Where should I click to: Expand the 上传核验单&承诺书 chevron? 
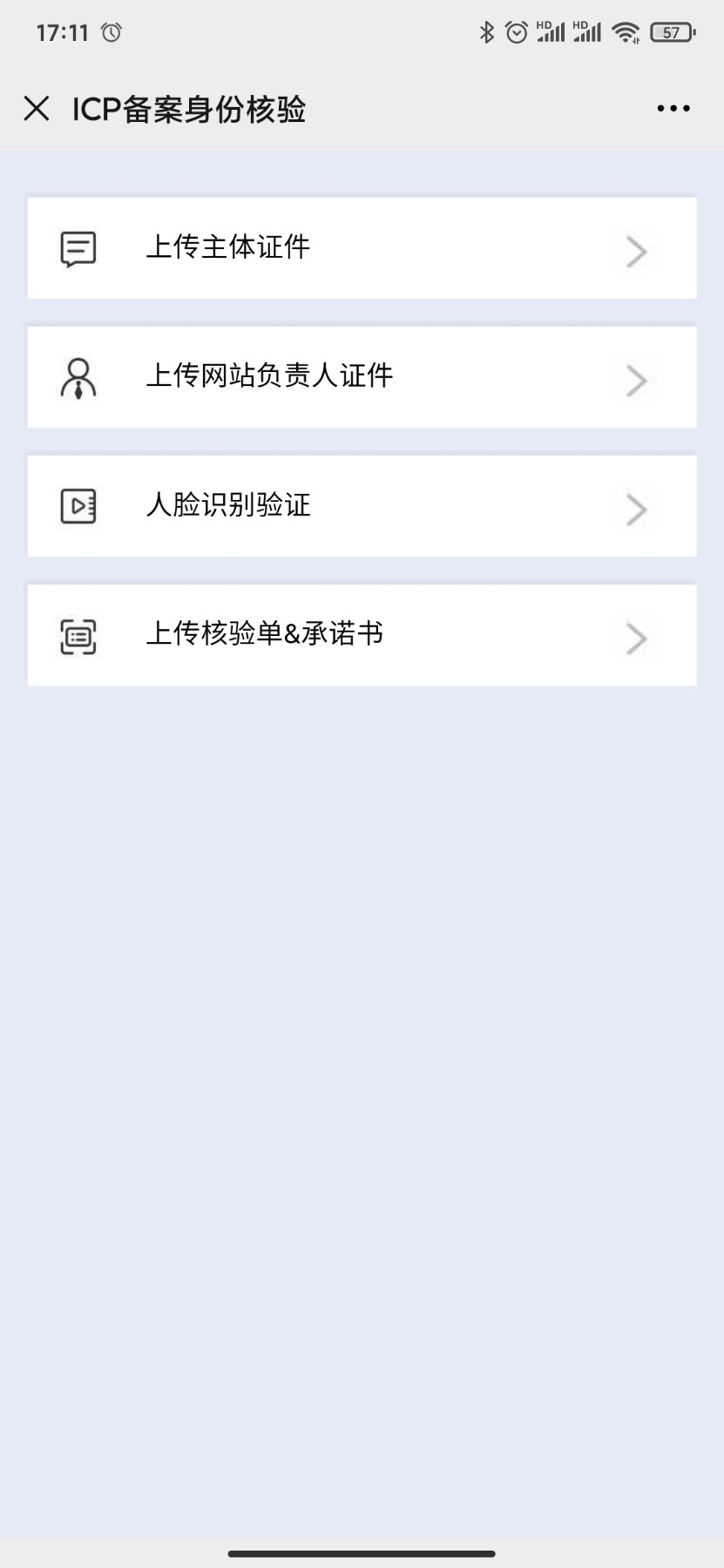coord(635,639)
